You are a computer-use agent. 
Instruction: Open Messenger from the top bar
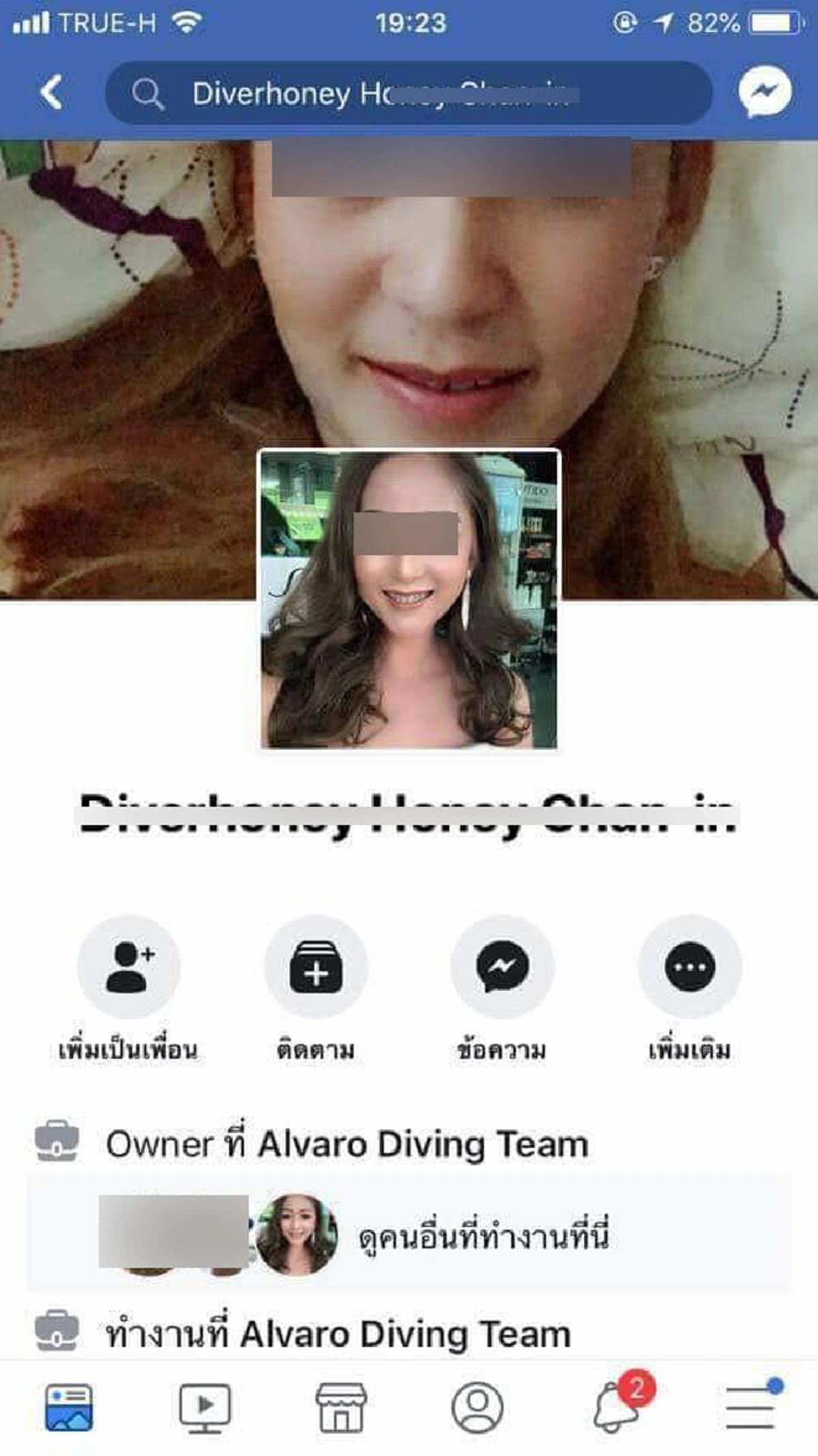765,91
